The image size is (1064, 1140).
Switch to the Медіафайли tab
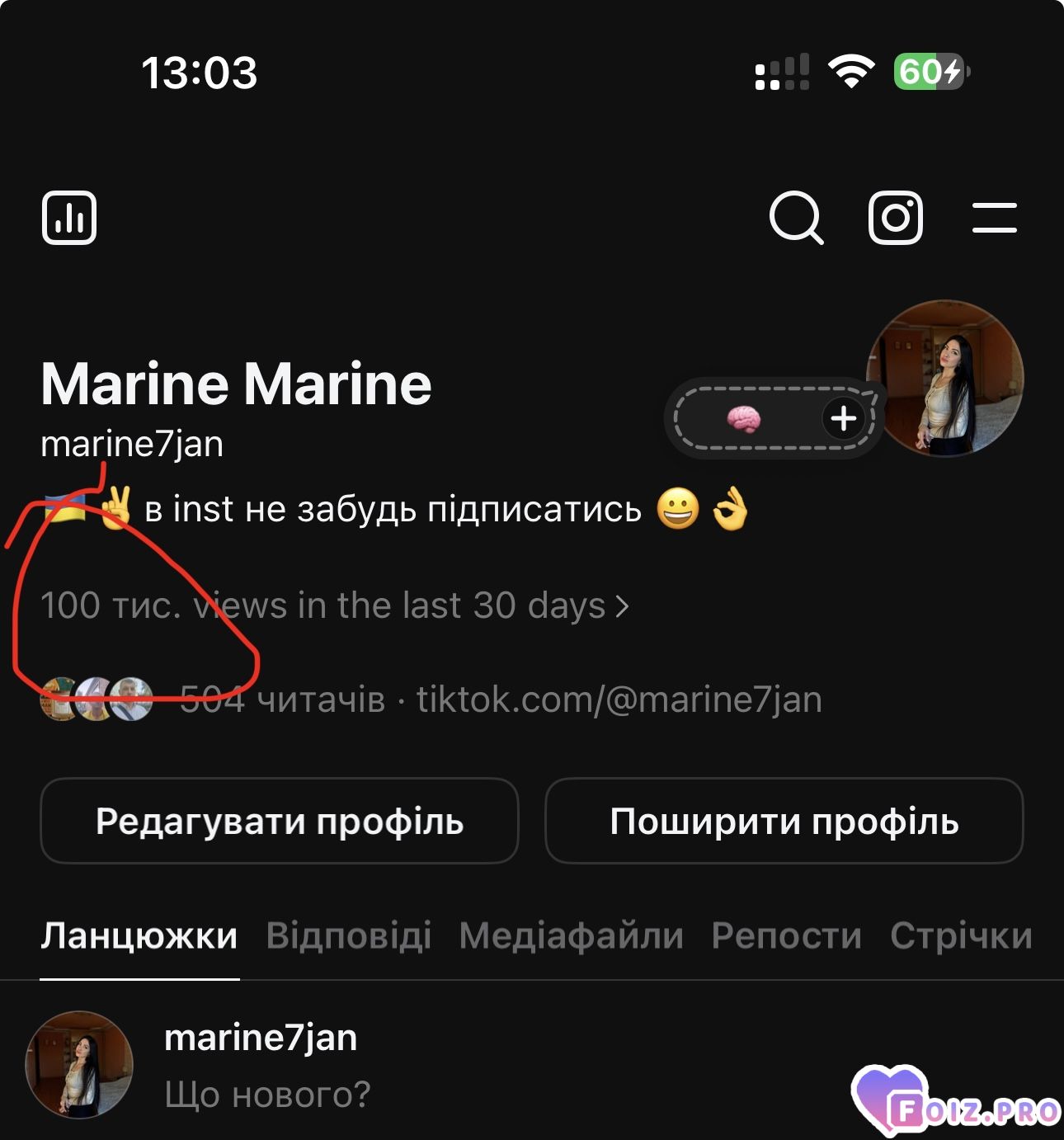click(x=571, y=936)
